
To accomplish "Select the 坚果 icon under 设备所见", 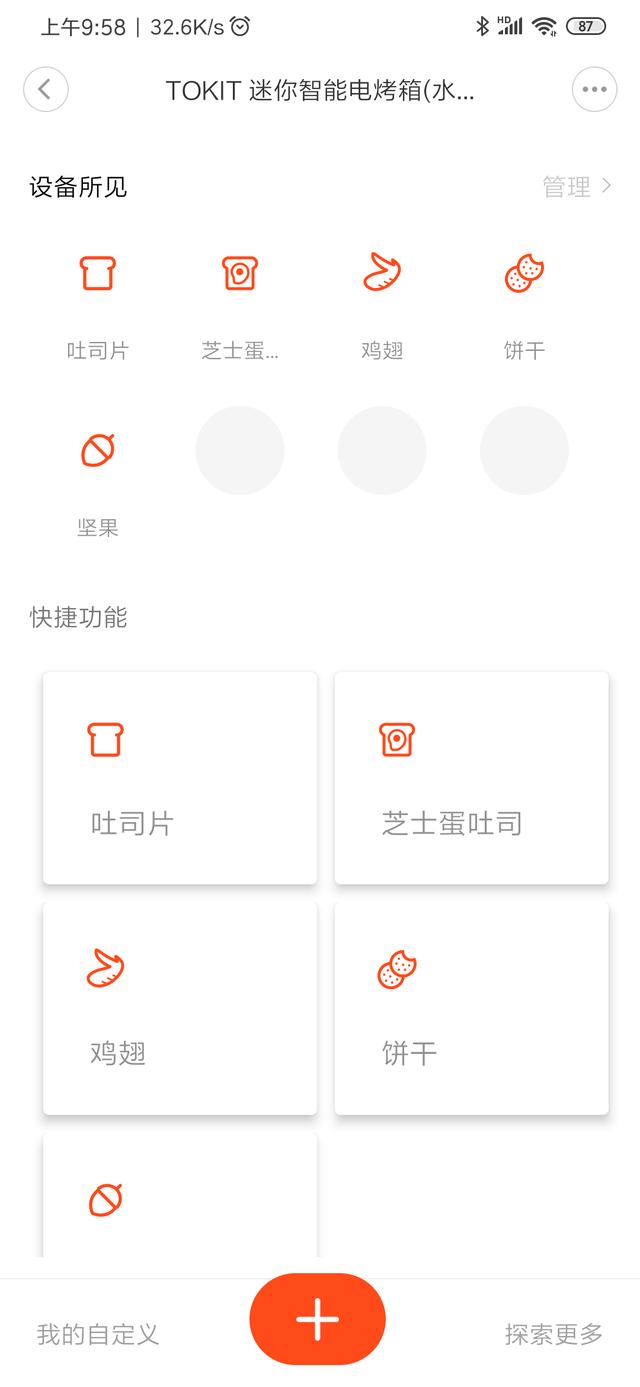I will [x=98, y=451].
